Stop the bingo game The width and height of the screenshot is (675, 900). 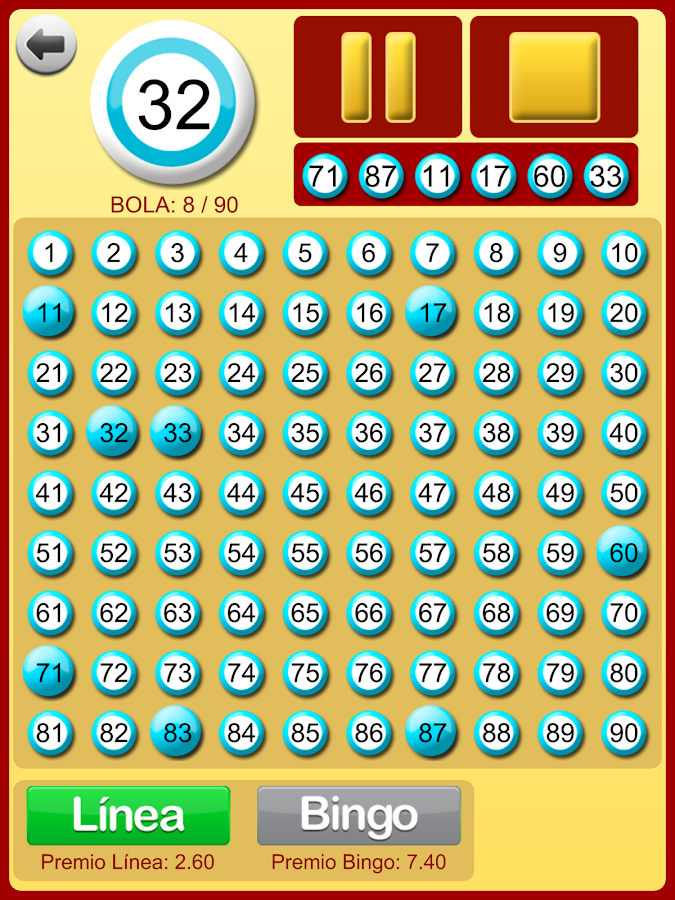click(x=554, y=77)
